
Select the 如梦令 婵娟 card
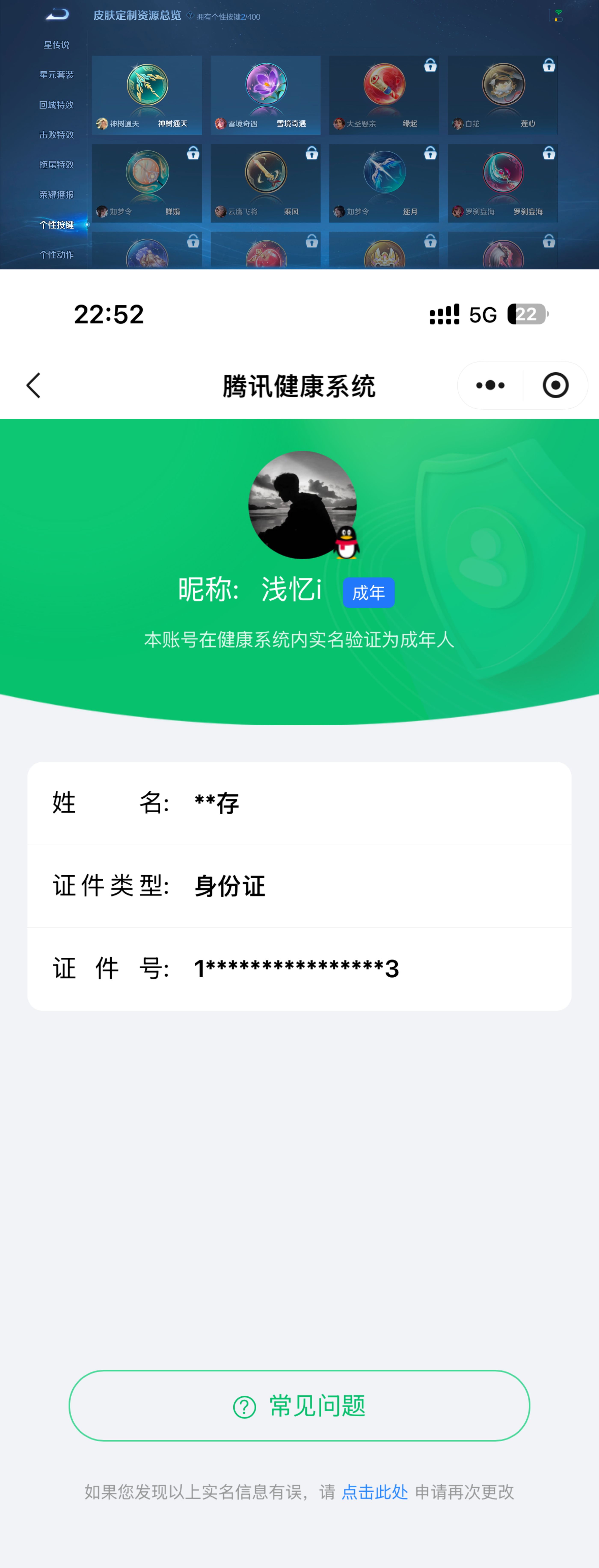pos(147,183)
